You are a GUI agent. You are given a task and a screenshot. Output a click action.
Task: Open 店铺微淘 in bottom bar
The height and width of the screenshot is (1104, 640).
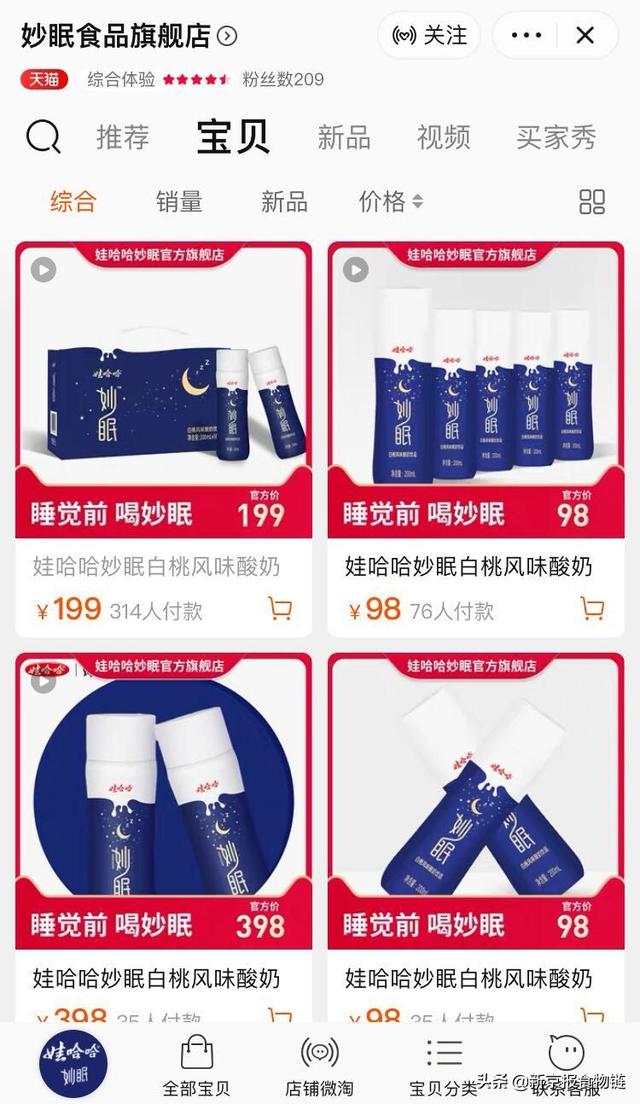pyautogui.click(x=319, y=1064)
